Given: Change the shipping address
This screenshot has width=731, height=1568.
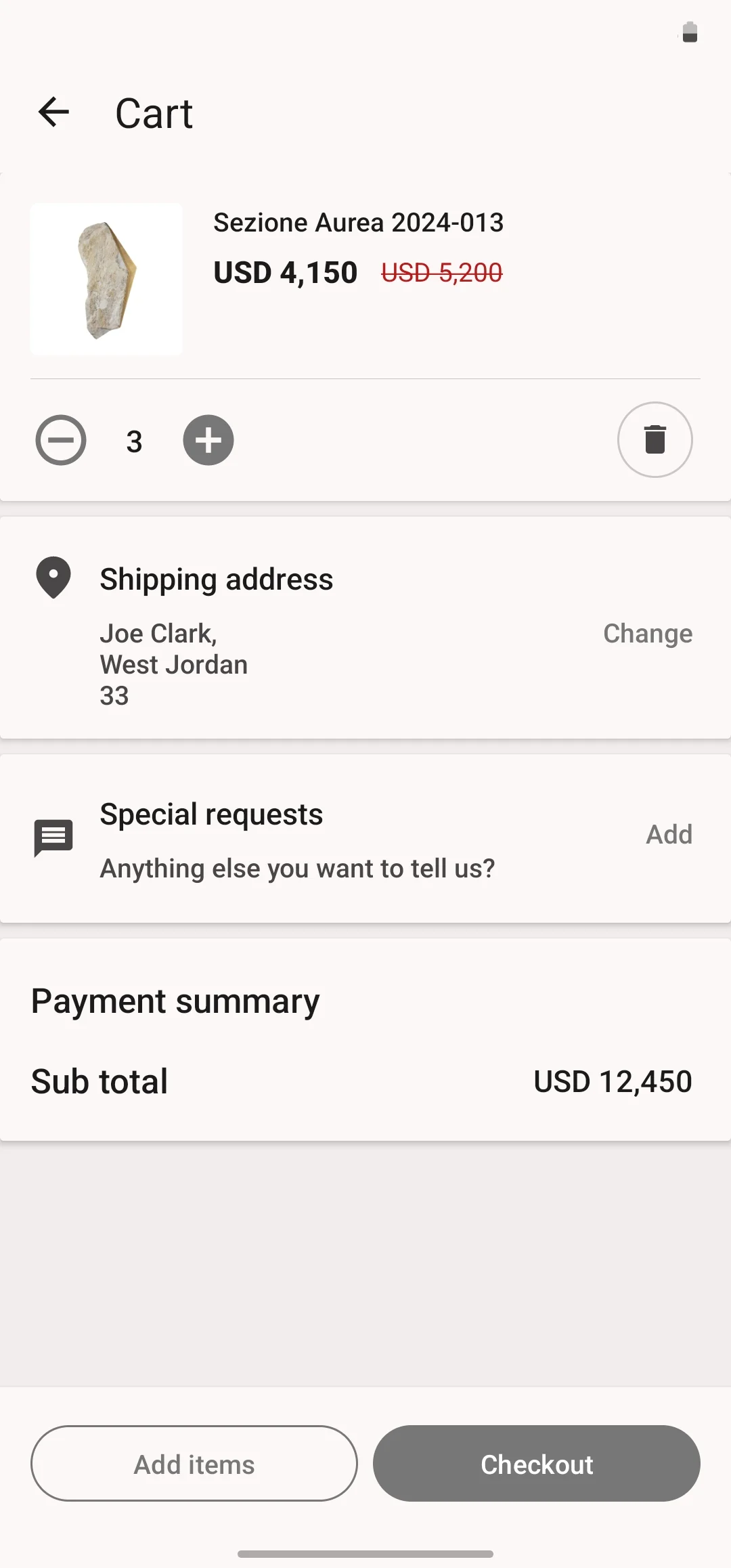Looking at the screenshot, I should click(647, 634).
